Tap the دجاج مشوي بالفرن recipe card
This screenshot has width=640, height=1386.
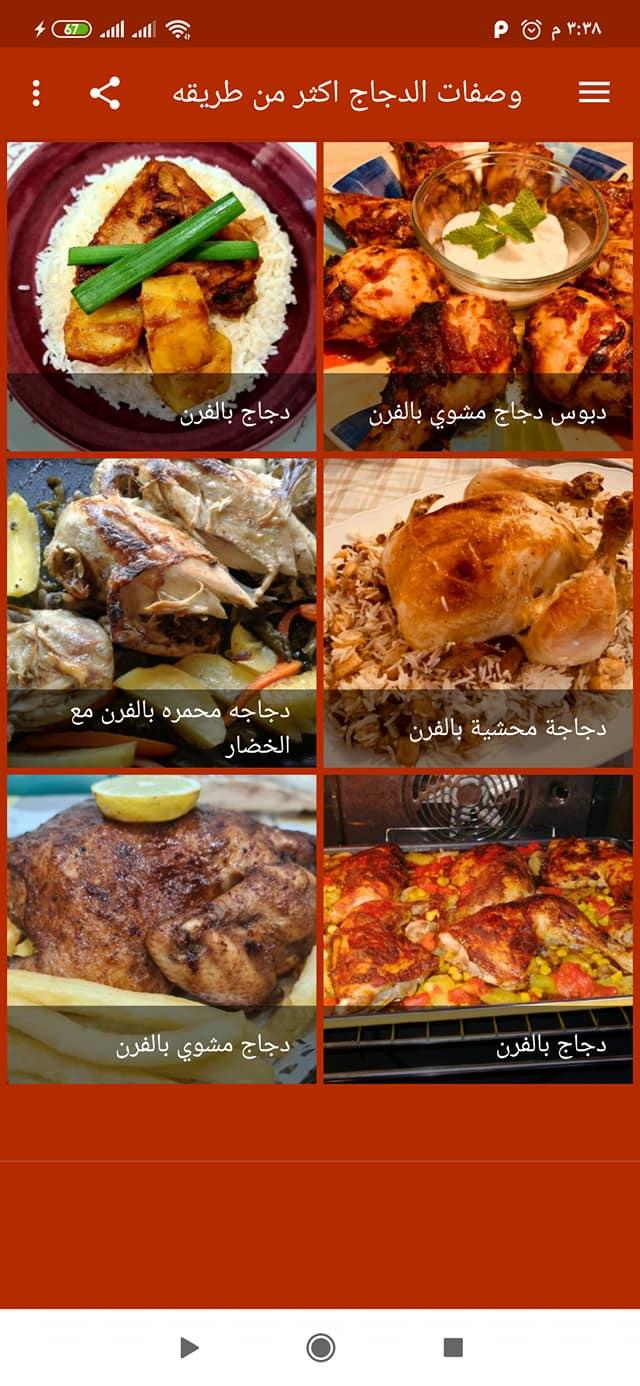(162, 928)
